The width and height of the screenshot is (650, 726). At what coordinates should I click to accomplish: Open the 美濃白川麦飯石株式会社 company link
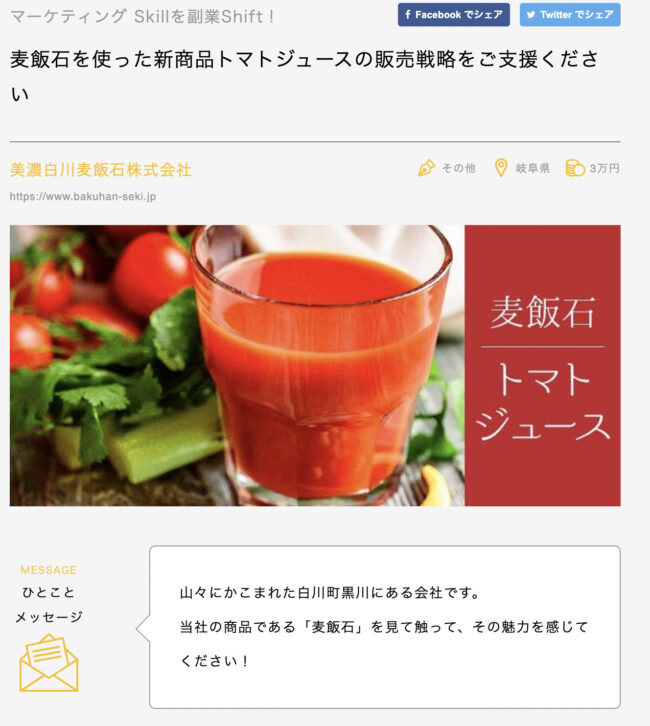100,170
